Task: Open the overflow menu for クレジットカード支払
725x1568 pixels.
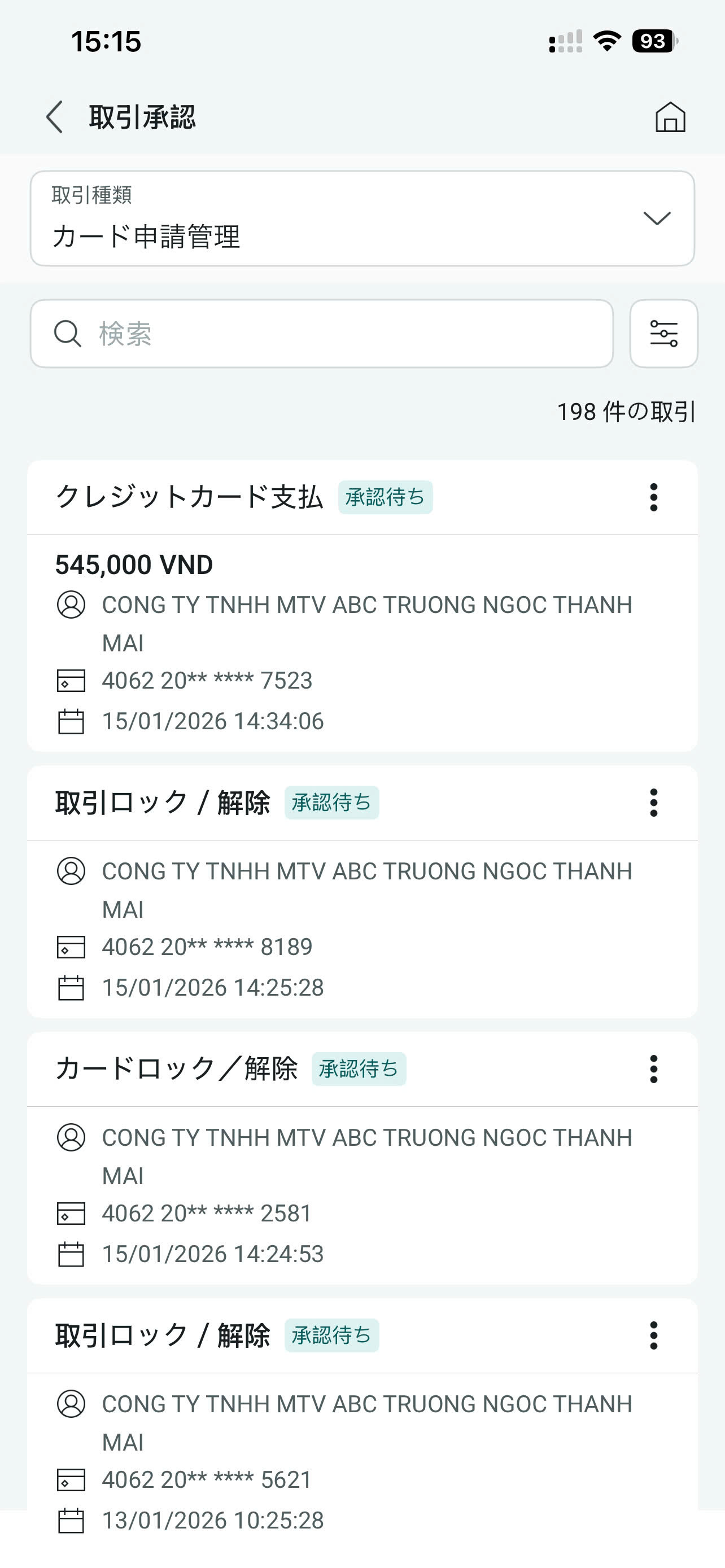Action: tap(654, 497)
